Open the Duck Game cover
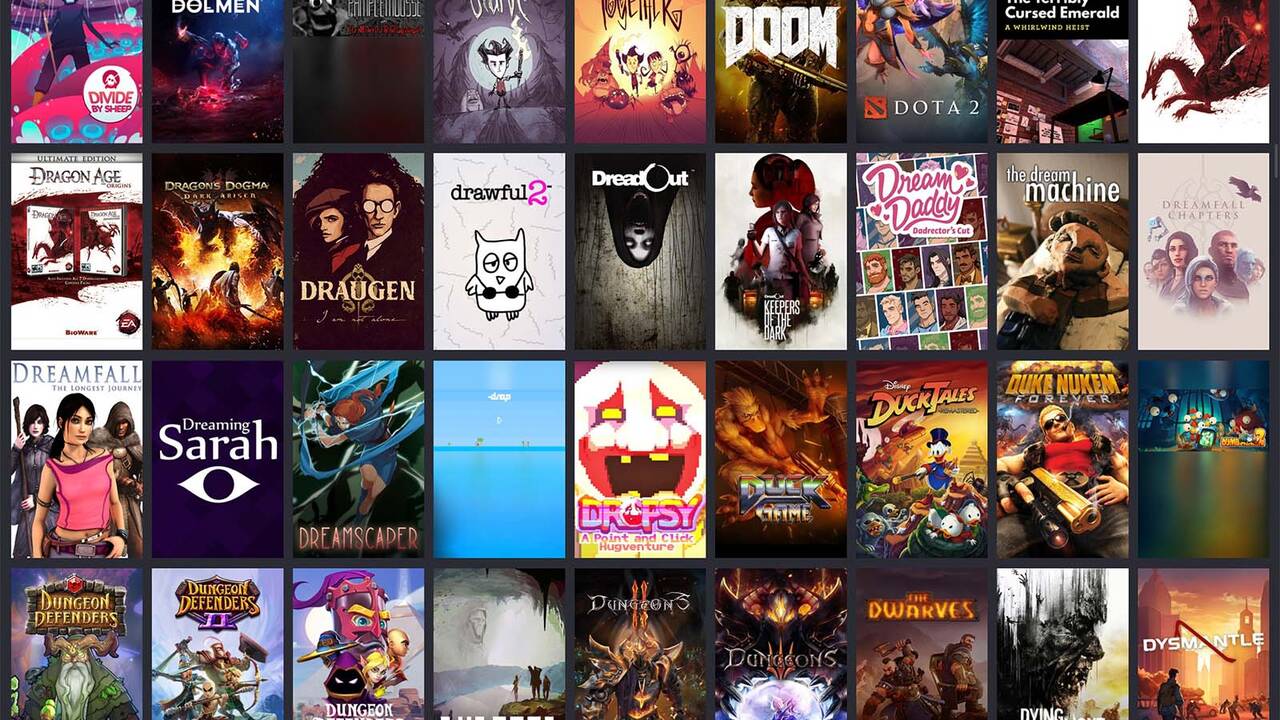 pyautogui.click(x=780, y=459)
